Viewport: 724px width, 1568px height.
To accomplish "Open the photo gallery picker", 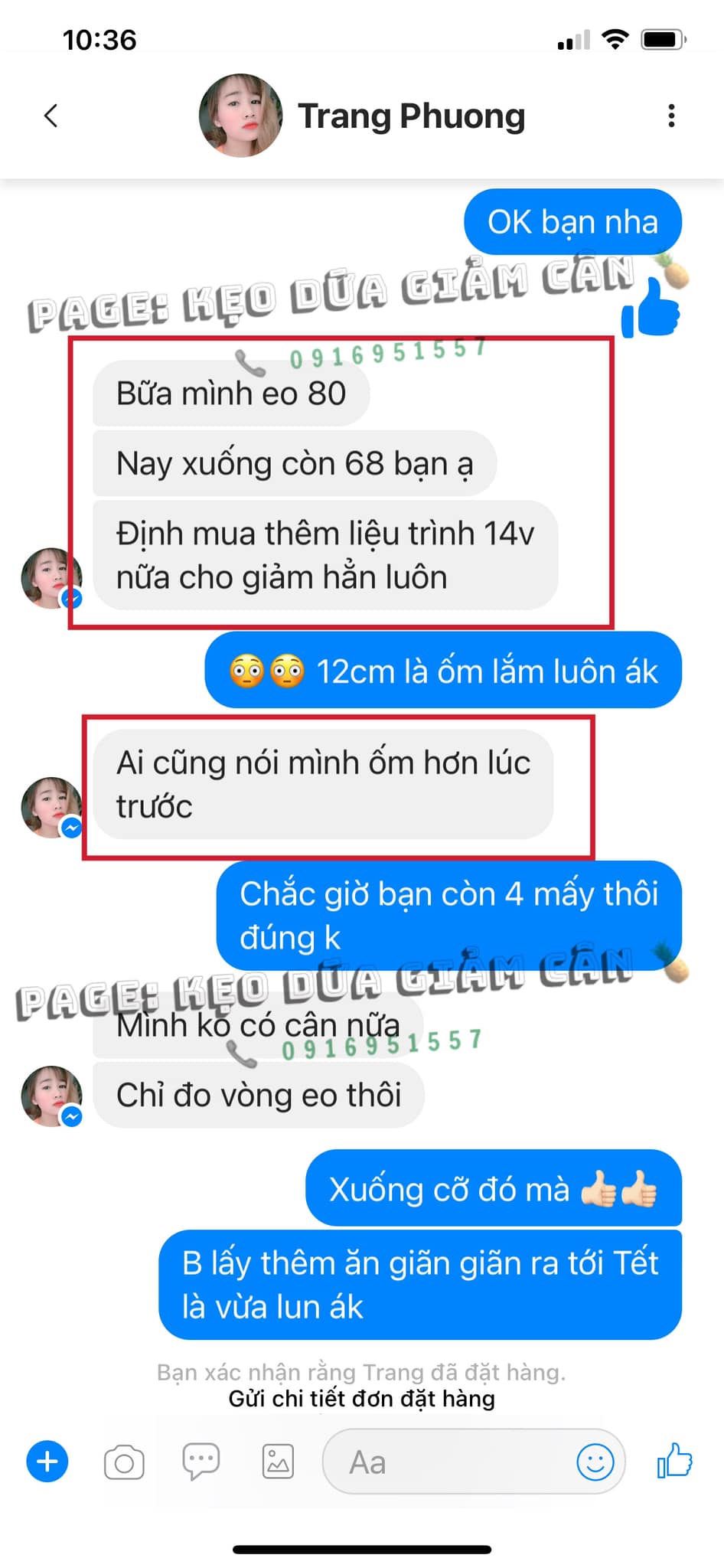I will [x=278, y=1462].
